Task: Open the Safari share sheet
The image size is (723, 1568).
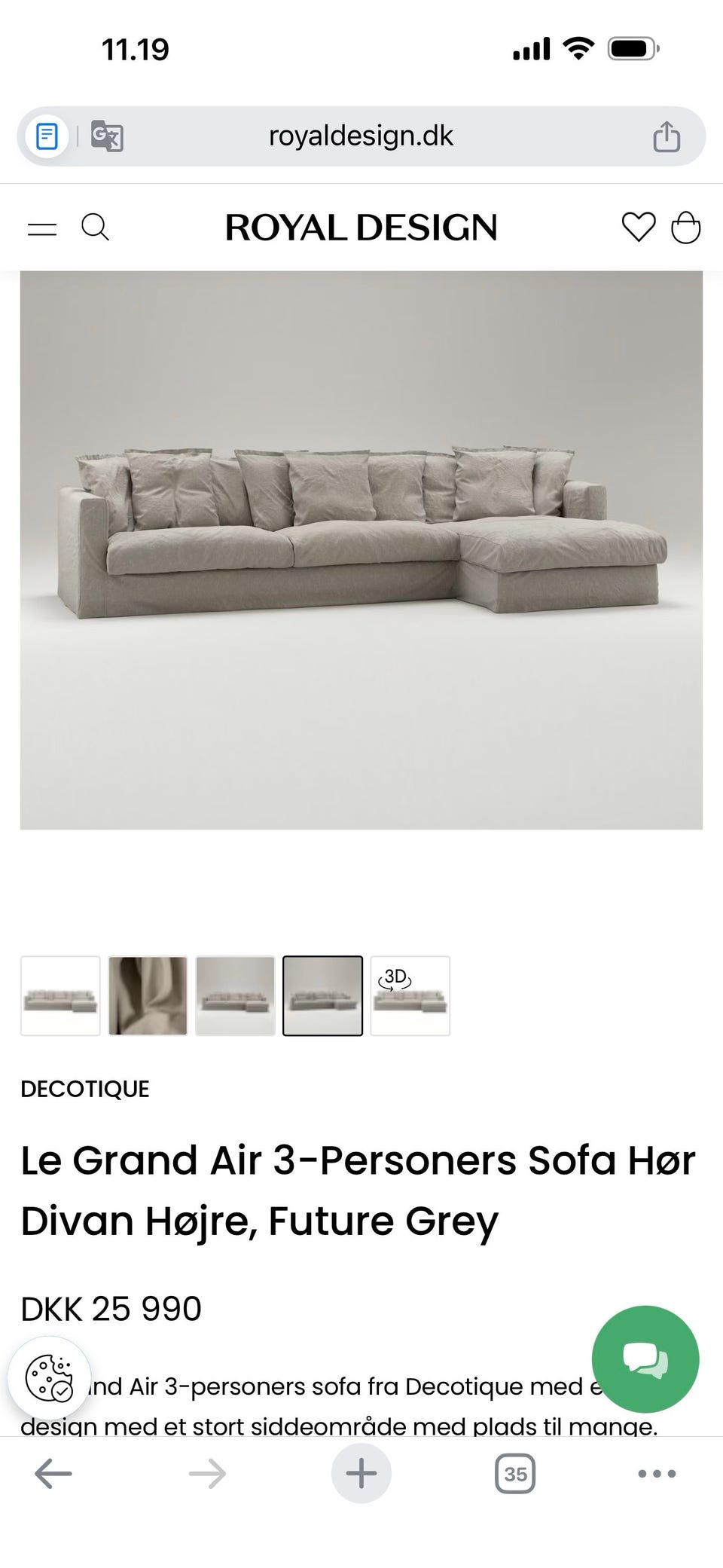Action: click(666, 136)
